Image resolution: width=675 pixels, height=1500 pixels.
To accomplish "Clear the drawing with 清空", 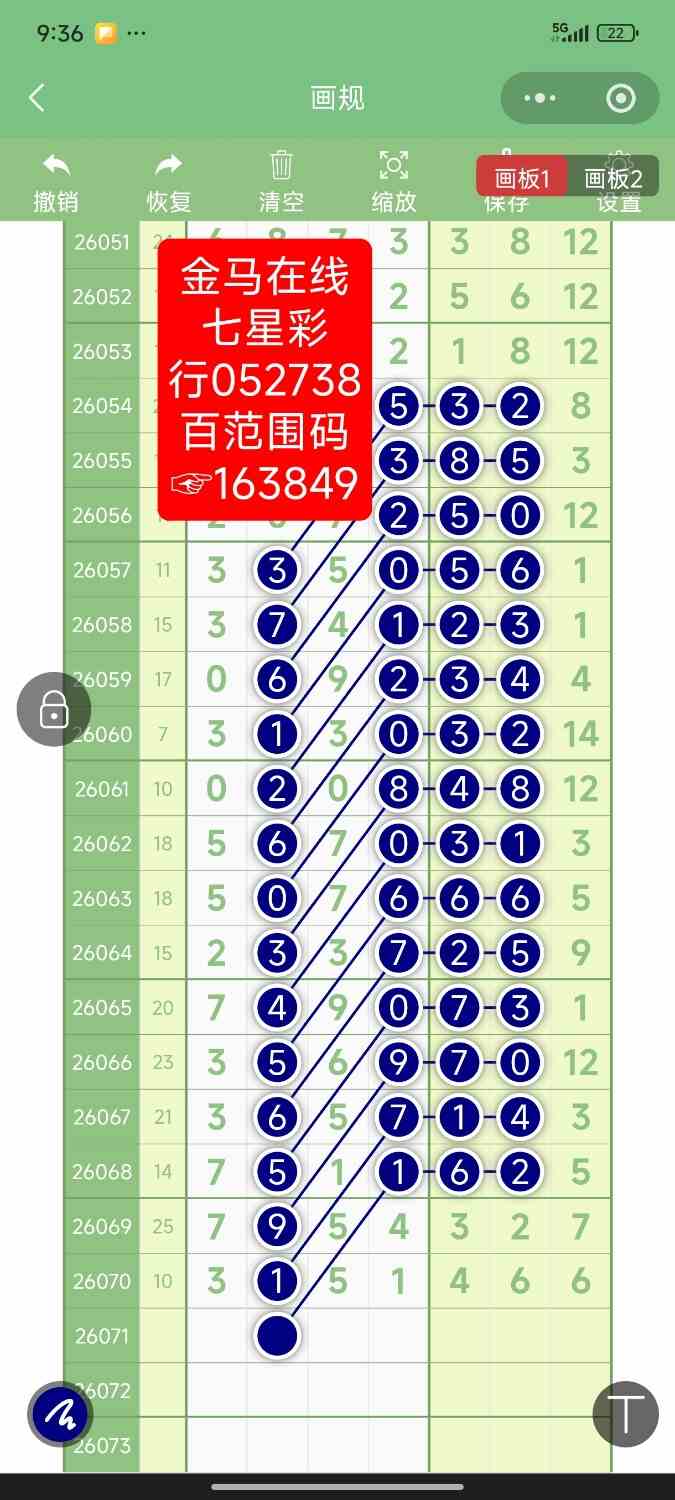I will [281, 182].
